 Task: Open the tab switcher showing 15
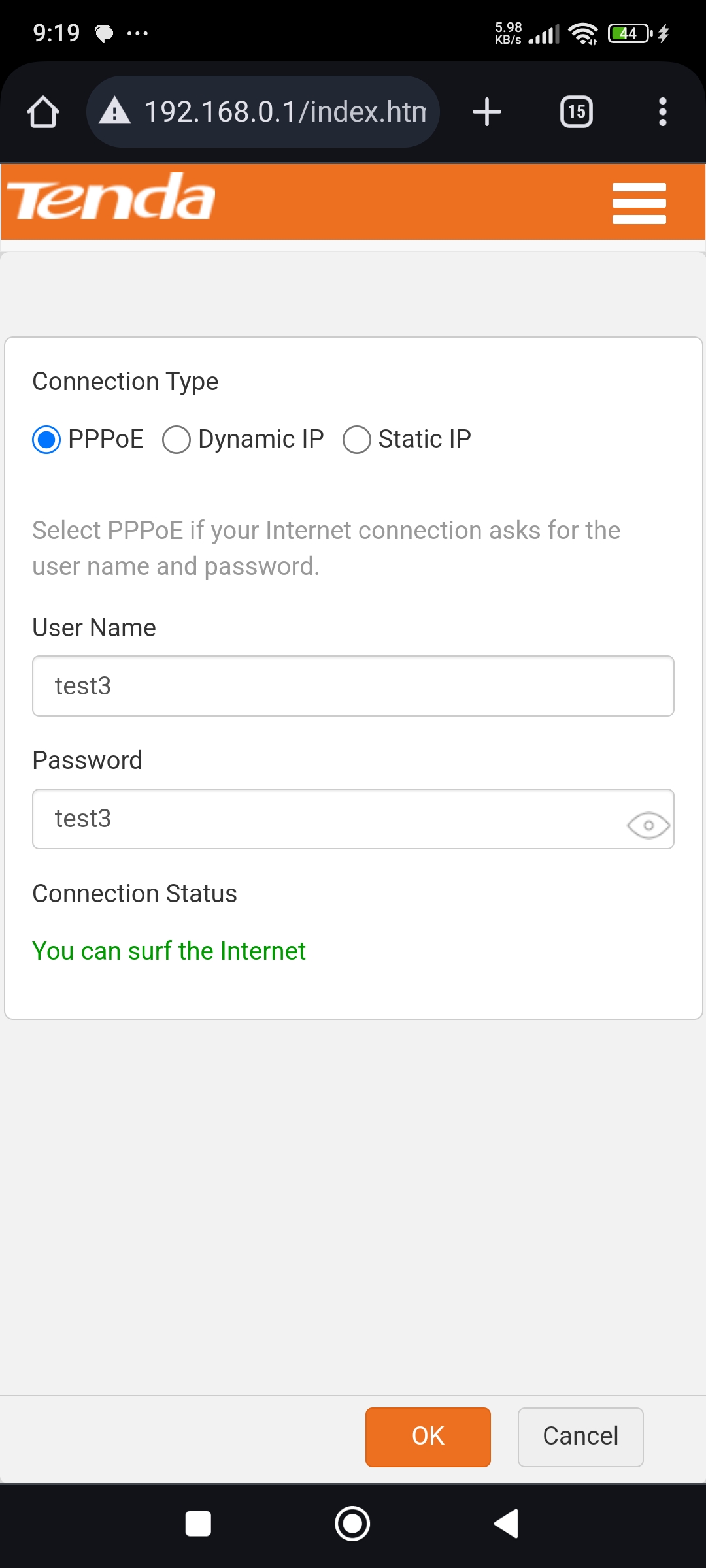pos(577,112)
